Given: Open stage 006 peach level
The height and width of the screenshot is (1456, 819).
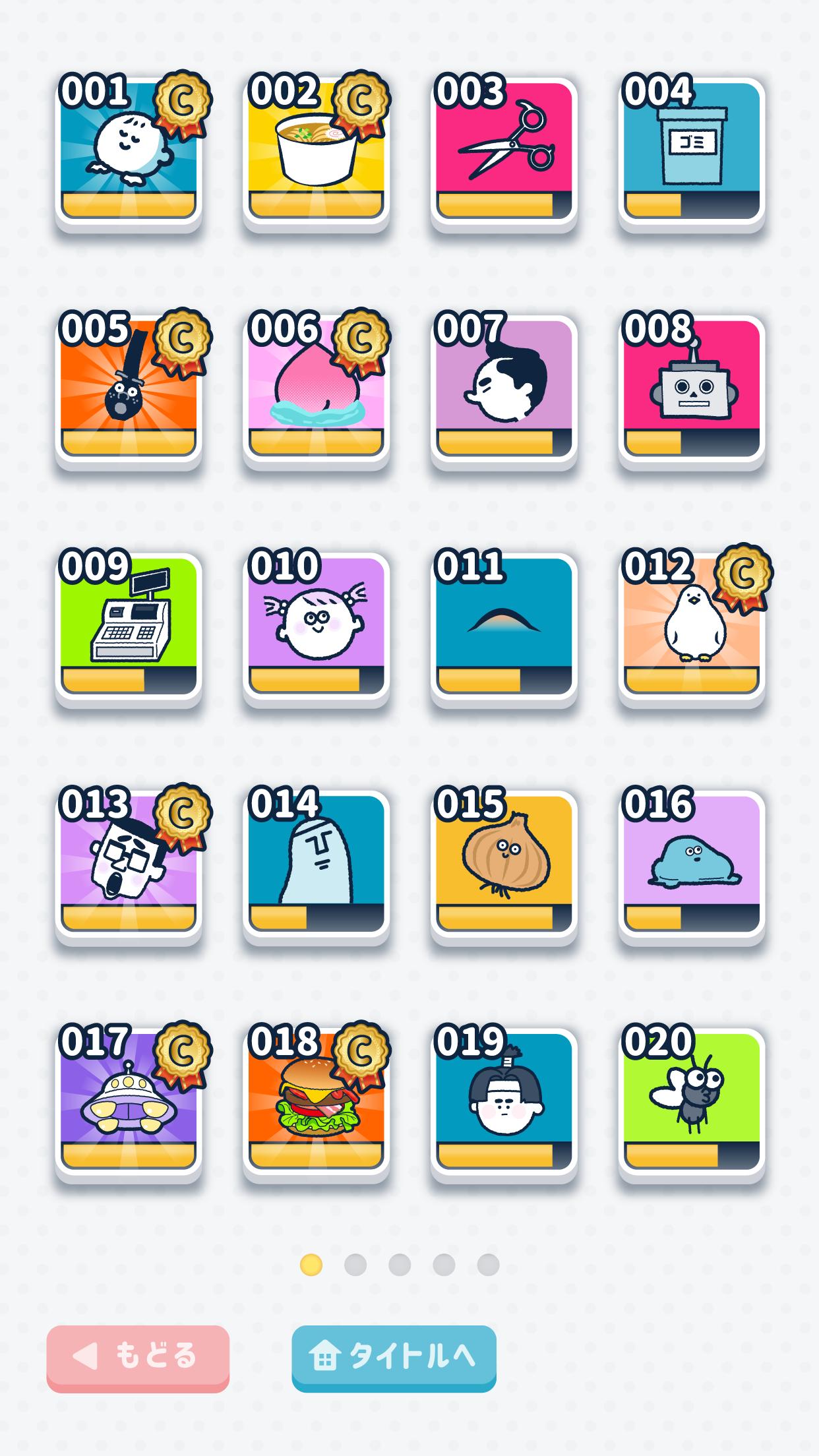Looking at the screenshot, I should [317, 390].
